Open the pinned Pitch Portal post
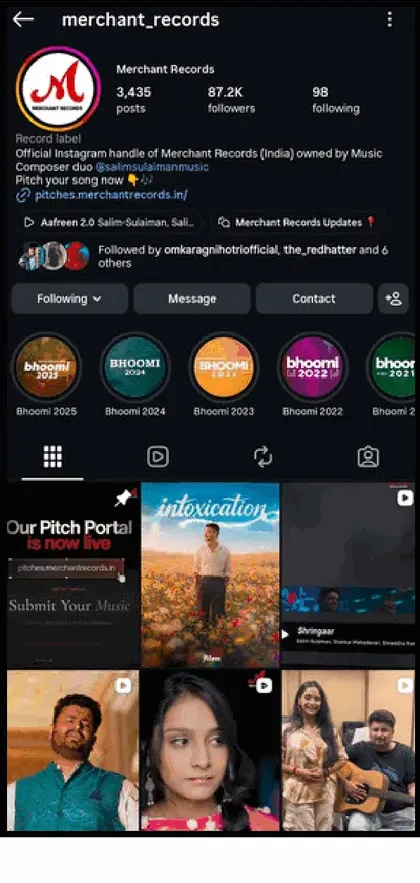This screenshot has height=883, width=420. (x=73, y=575)
